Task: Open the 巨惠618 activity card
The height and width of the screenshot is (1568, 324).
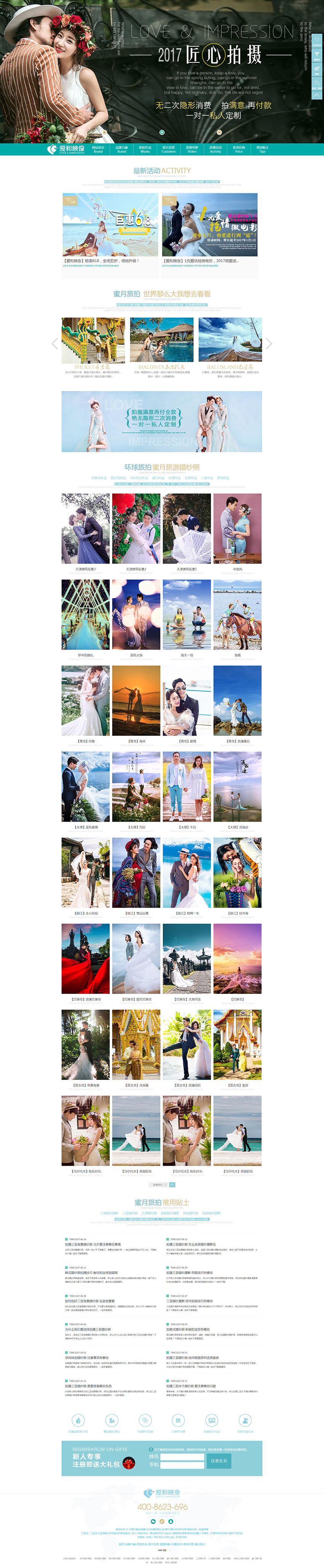Action: 110,224
